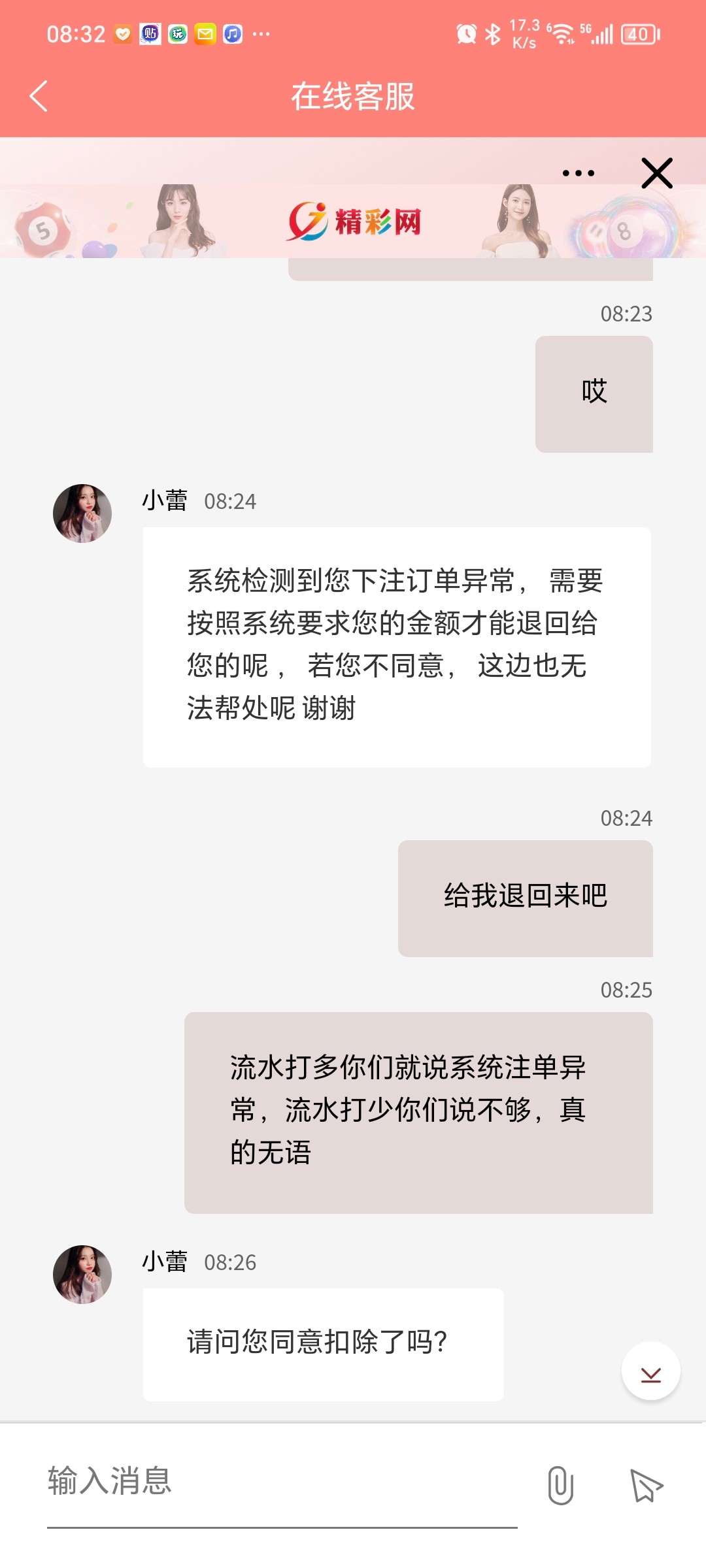Close the promotional banner with the X

pyautogui.click(x=656, y=172)
